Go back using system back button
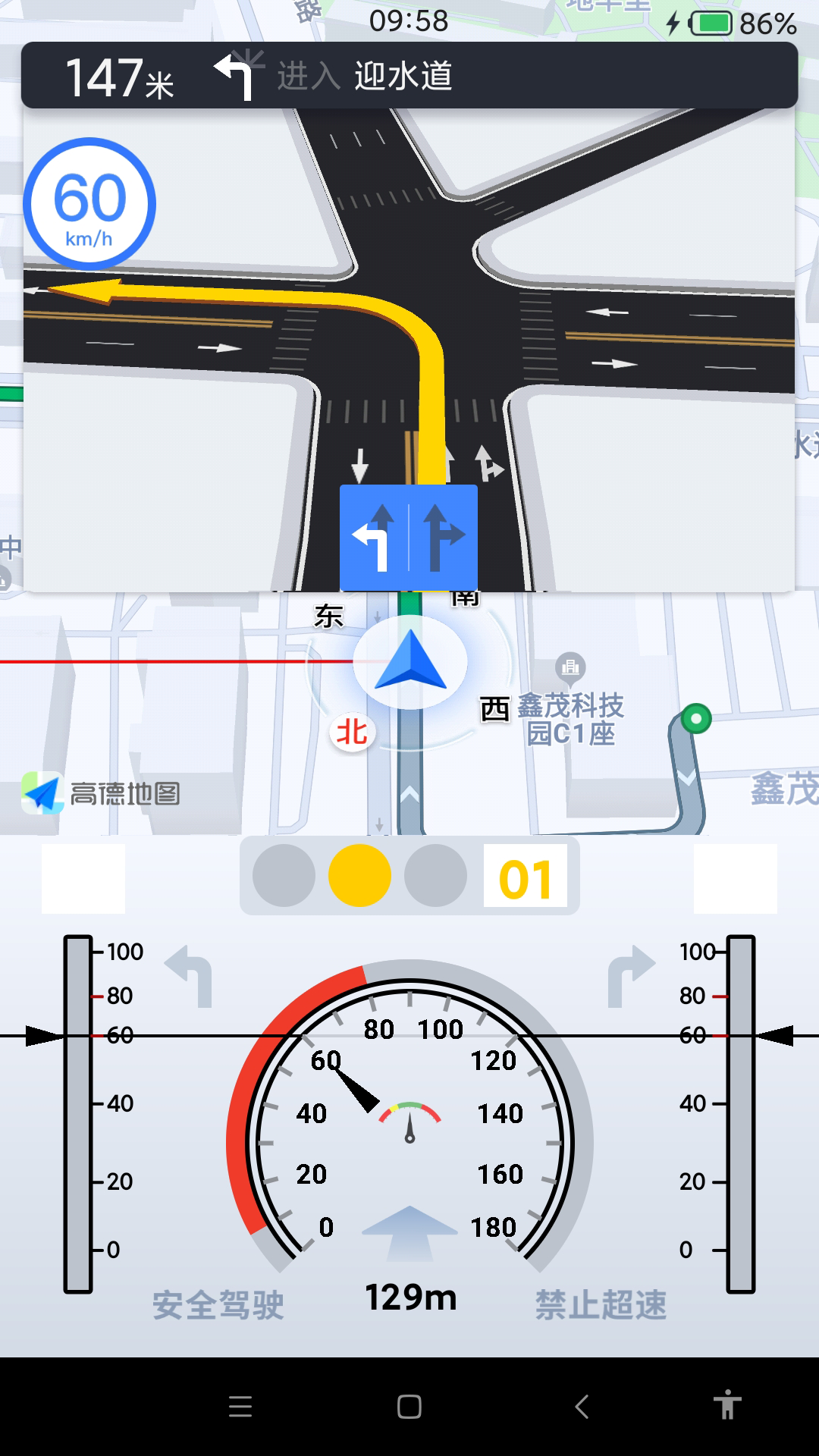The height and width of the screenshot is (1456, 819). click(x=582, y=1407)
